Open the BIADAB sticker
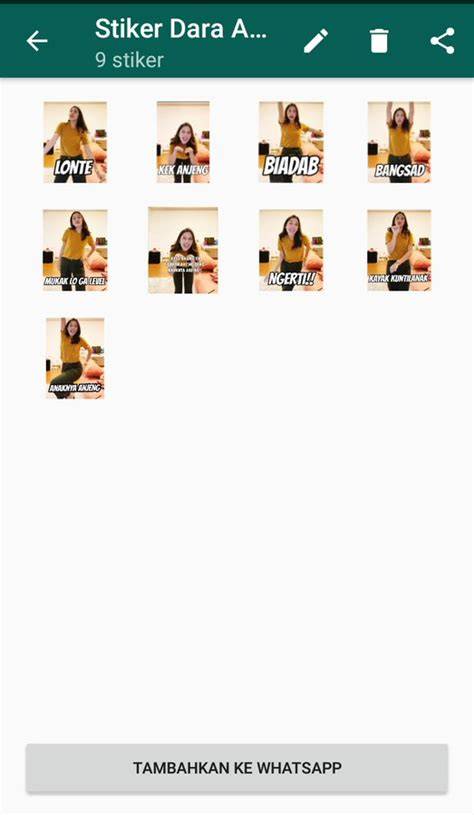Screen dimensions: 474x815 291,142
